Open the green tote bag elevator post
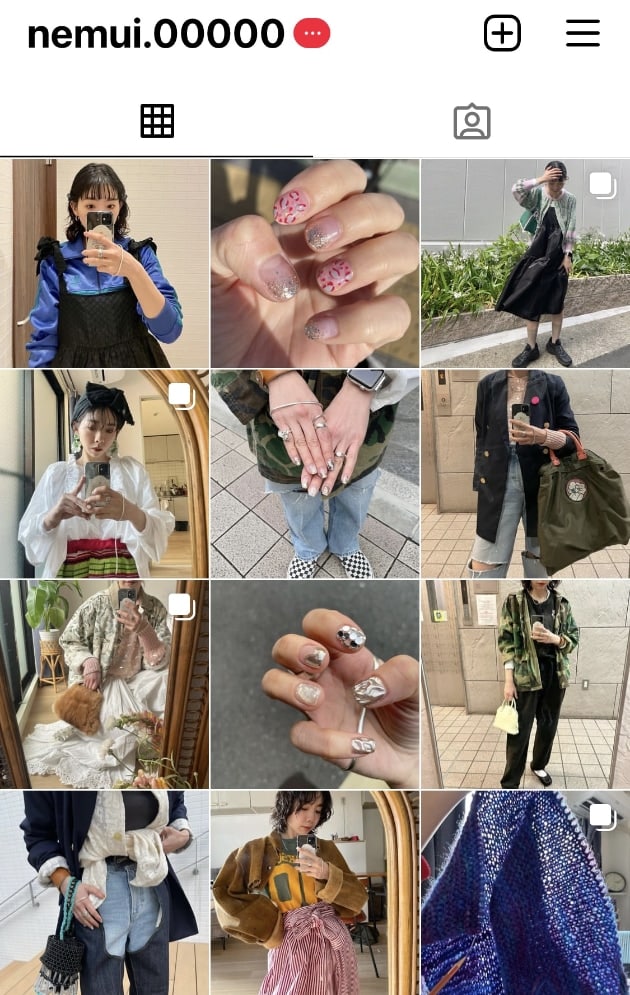 tap(525, 474)
